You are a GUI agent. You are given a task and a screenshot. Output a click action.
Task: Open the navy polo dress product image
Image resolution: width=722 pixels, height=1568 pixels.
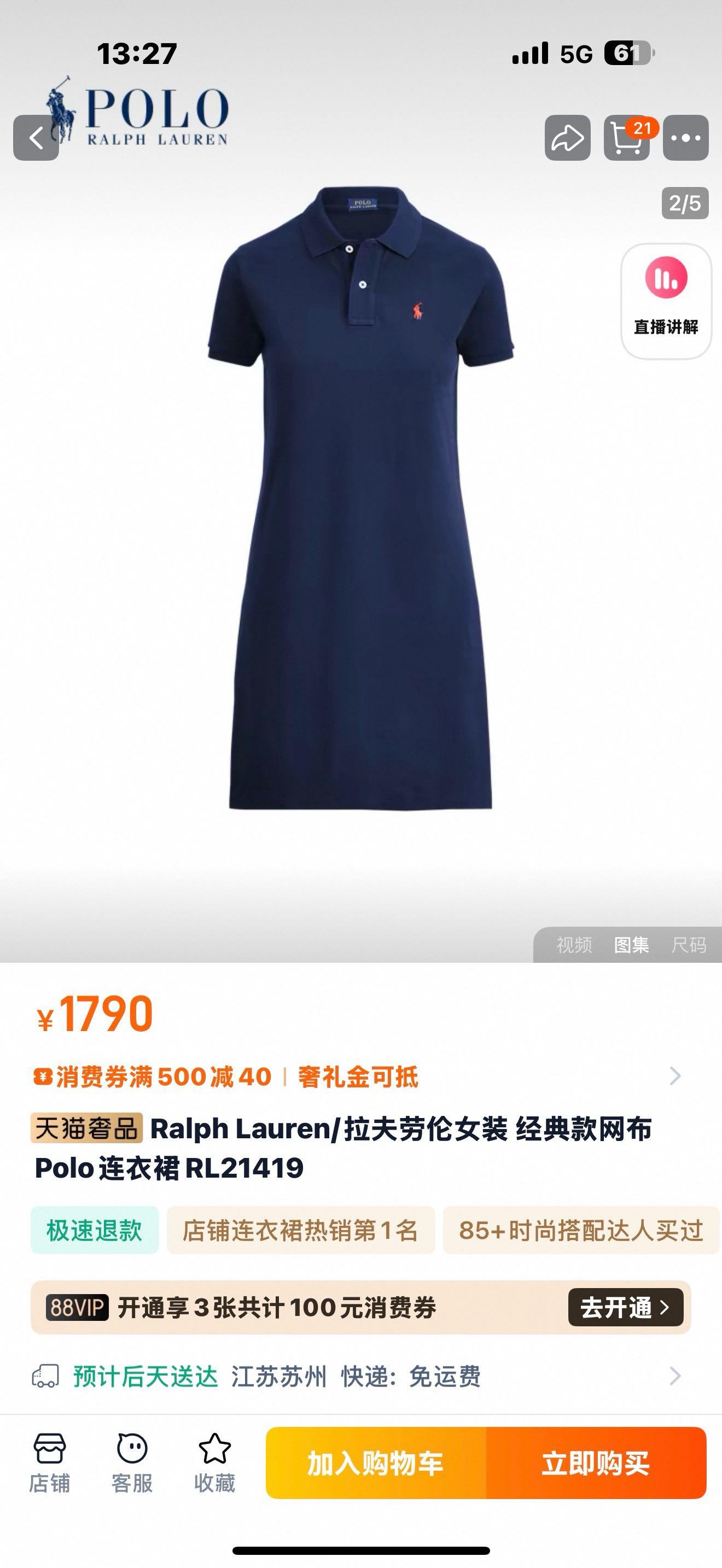[x=360, y=499]
